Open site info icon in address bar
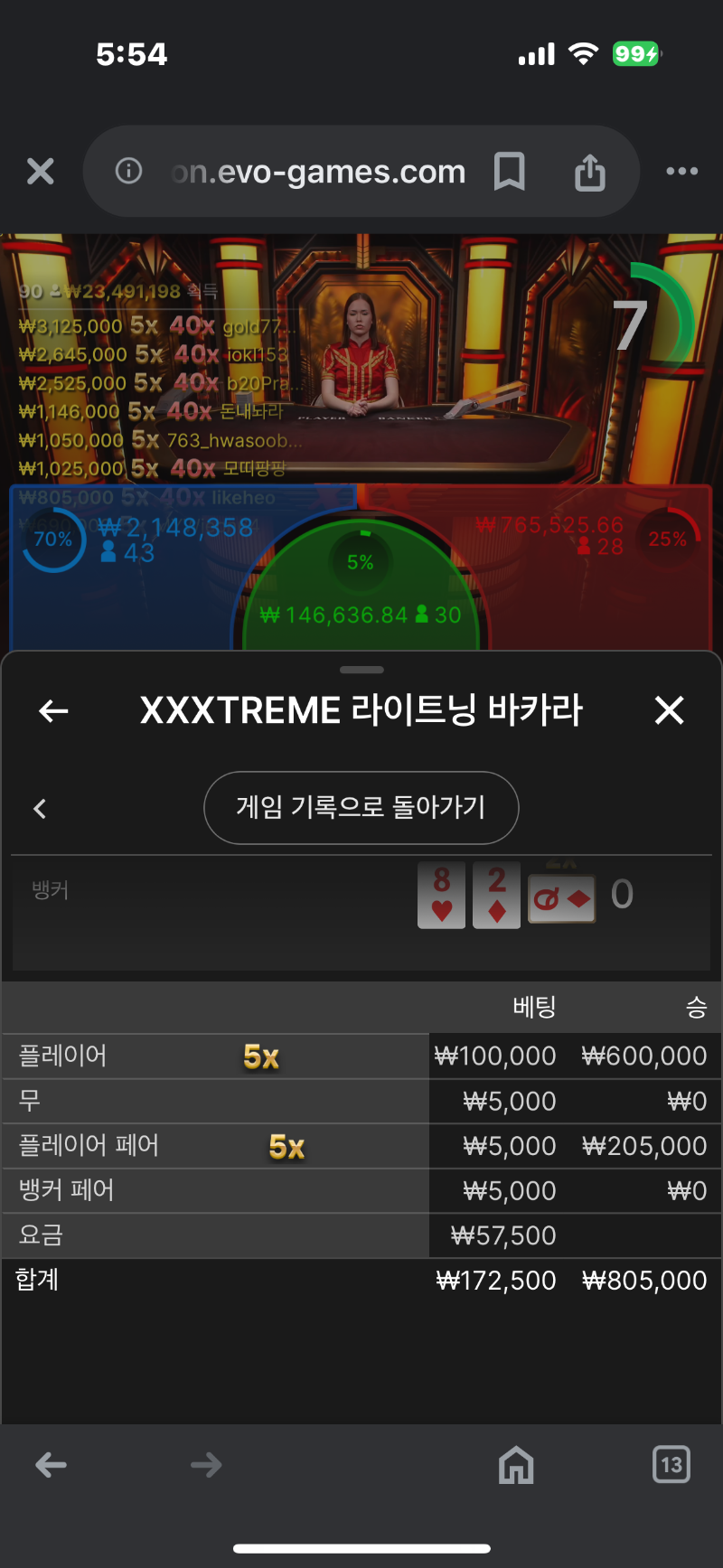723x1568 pixels. click(x=128, y=170)
